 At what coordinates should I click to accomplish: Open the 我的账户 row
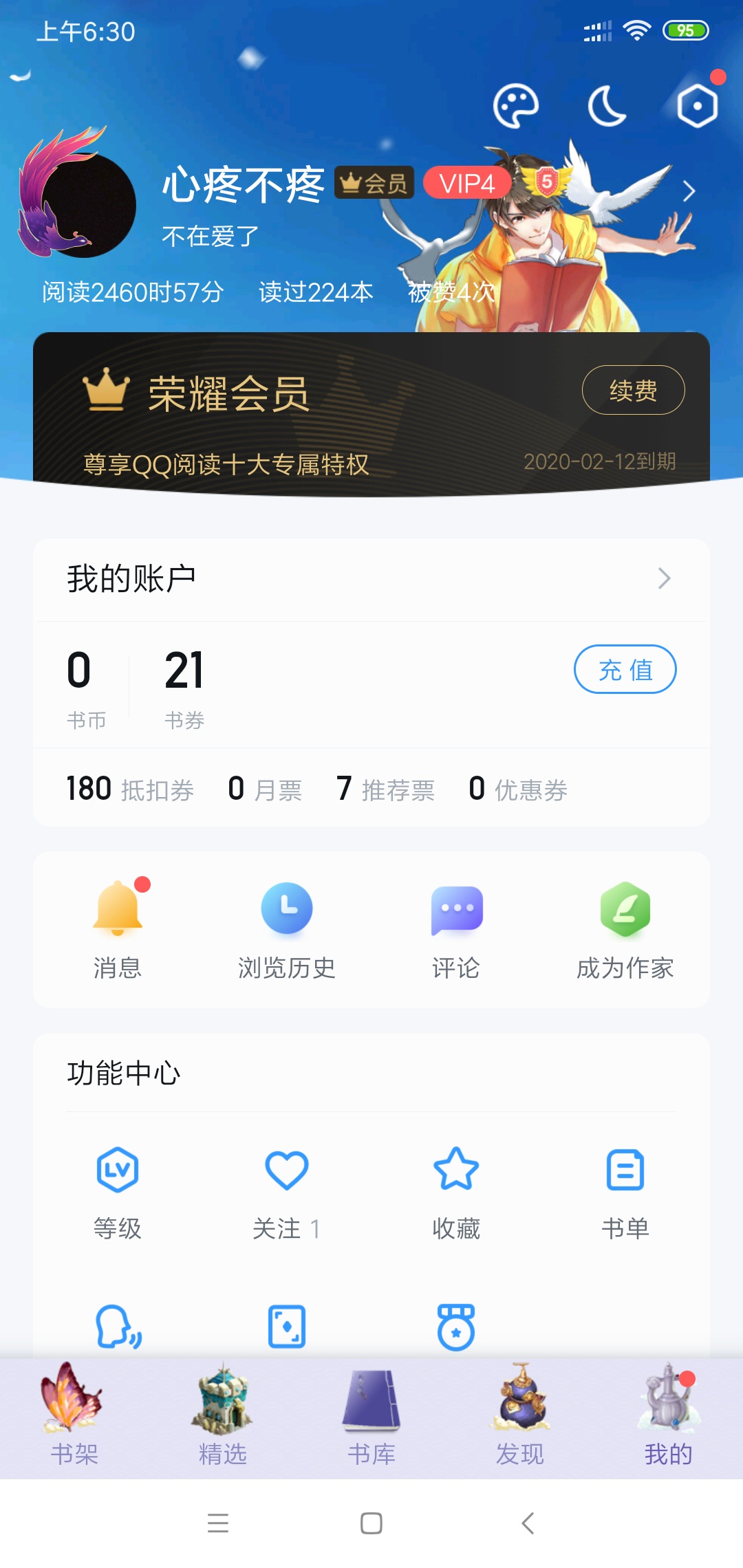point(371,579)
